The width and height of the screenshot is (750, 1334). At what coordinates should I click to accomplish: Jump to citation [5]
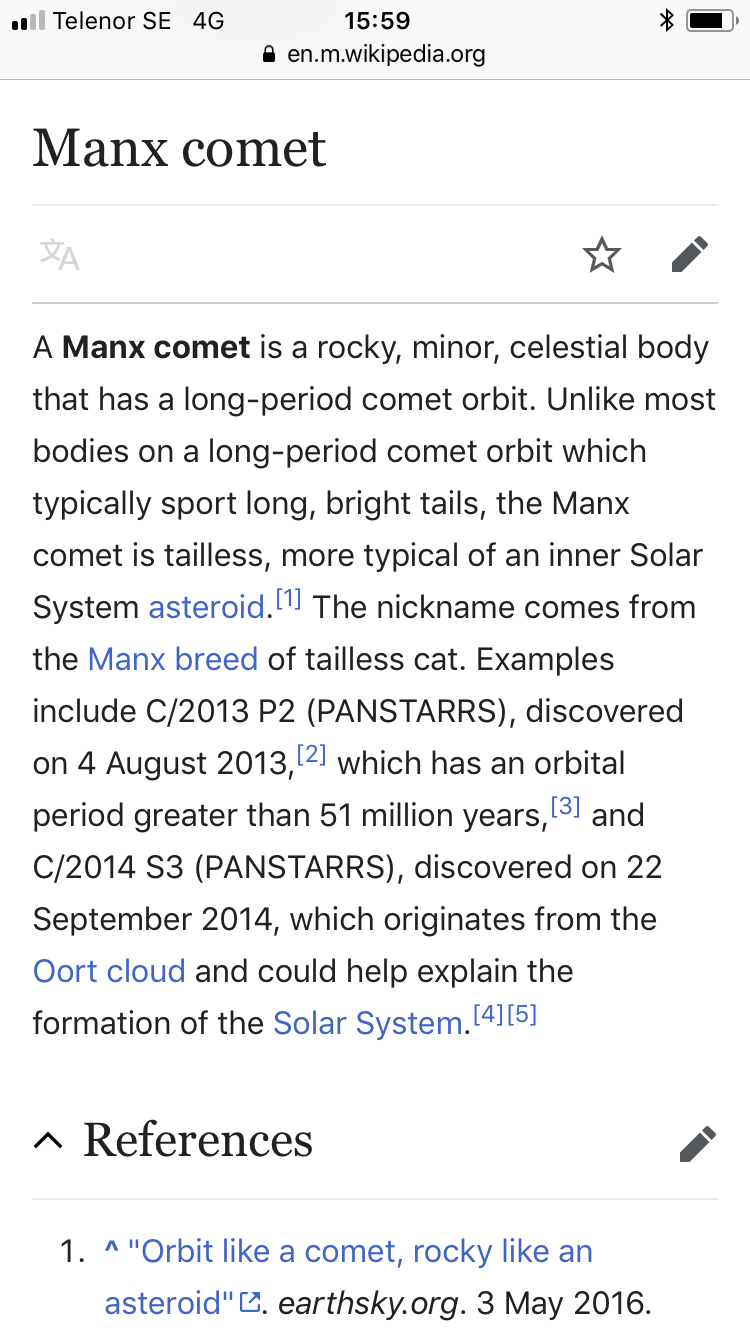tap(522, 1016)
